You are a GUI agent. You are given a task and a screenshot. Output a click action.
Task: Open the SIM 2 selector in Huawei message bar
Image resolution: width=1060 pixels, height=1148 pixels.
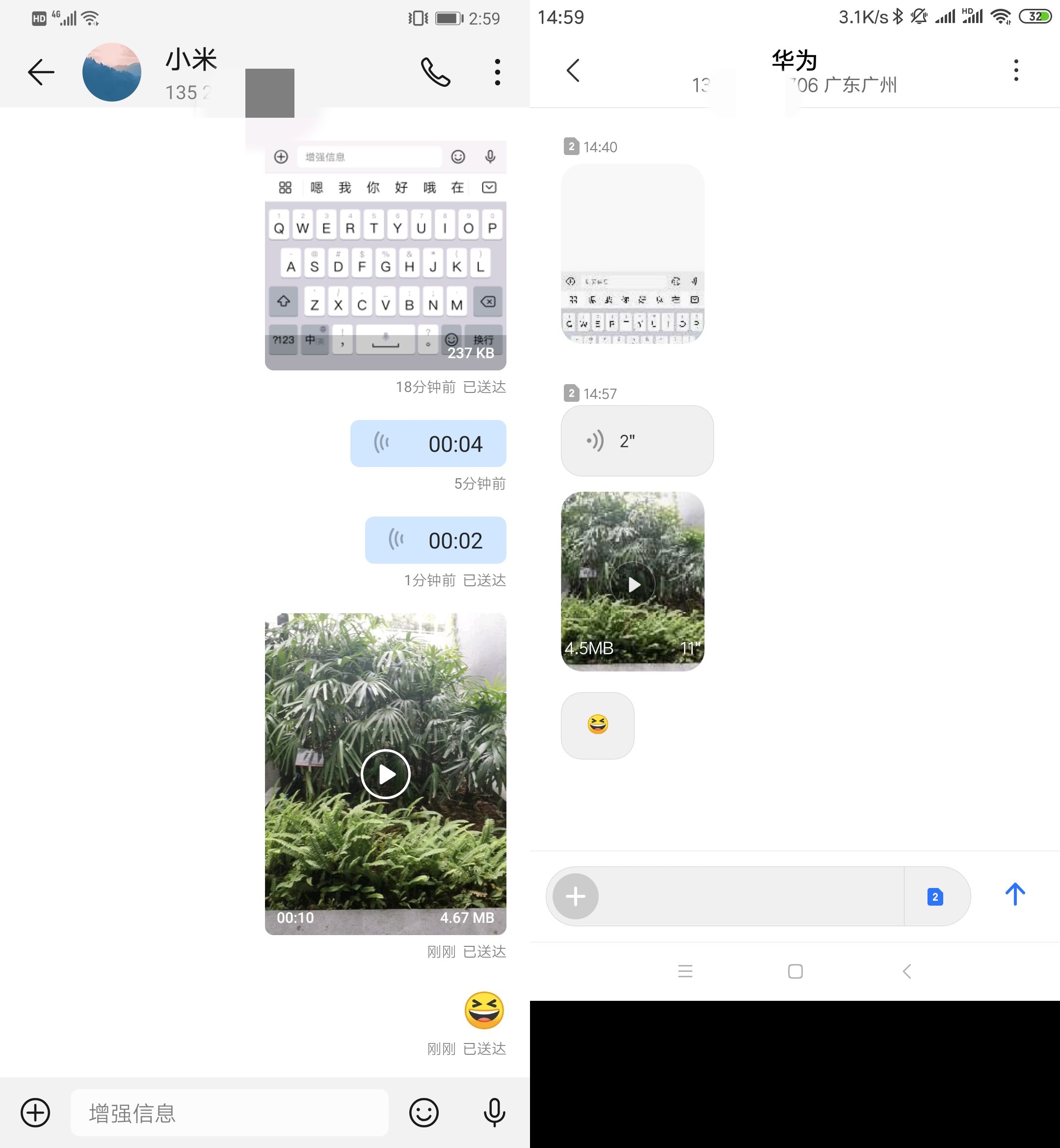[935, 896]
